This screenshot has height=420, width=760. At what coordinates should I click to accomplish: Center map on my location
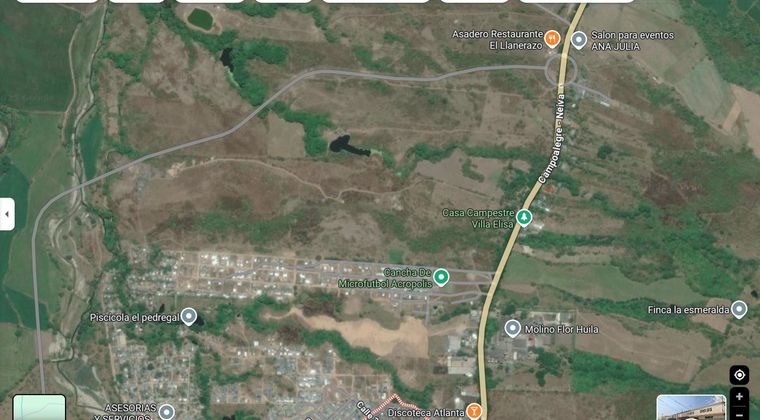click(x=739, y=375)
